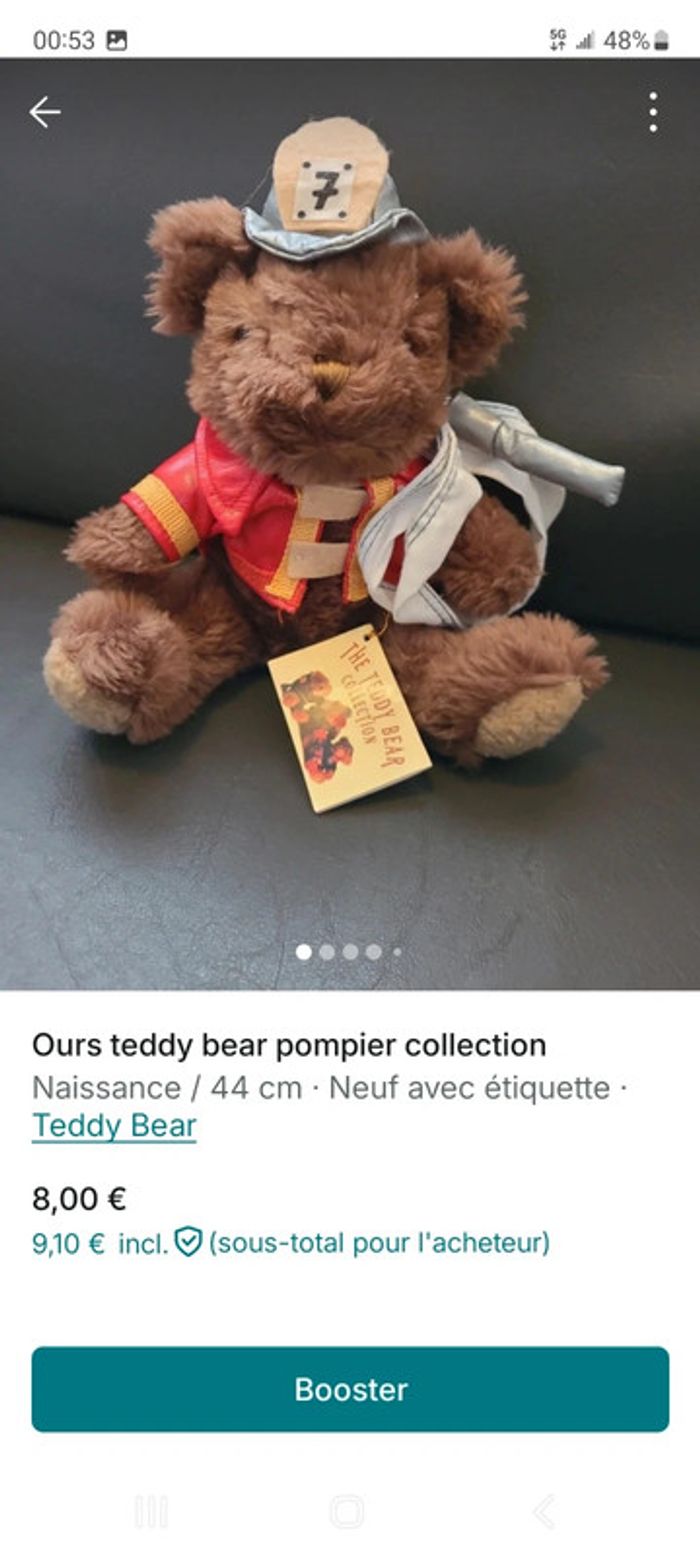Screen dimensions: 700x1556
Task: Open the system recent apps view
Action: 151,1511
